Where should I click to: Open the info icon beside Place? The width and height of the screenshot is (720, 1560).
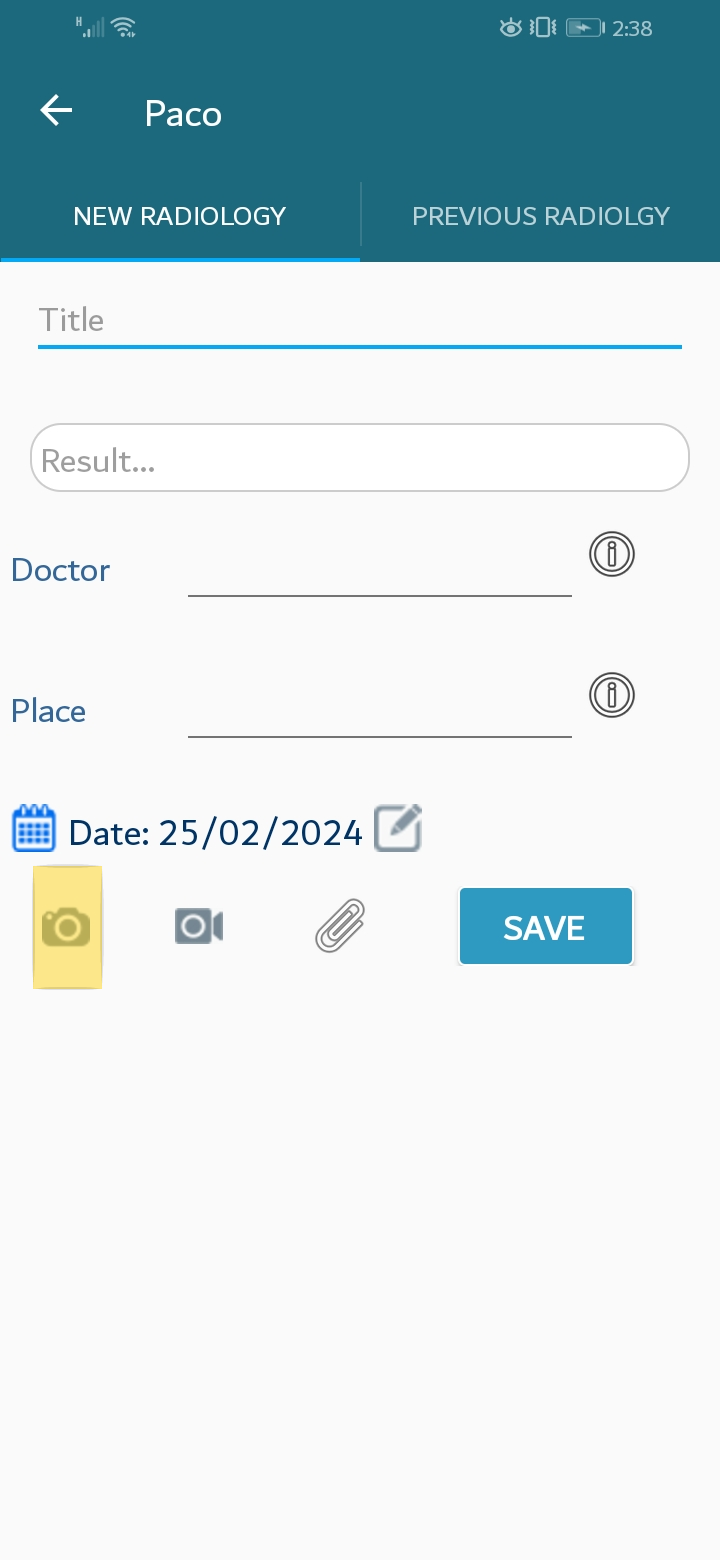click(x=612, y=694)
